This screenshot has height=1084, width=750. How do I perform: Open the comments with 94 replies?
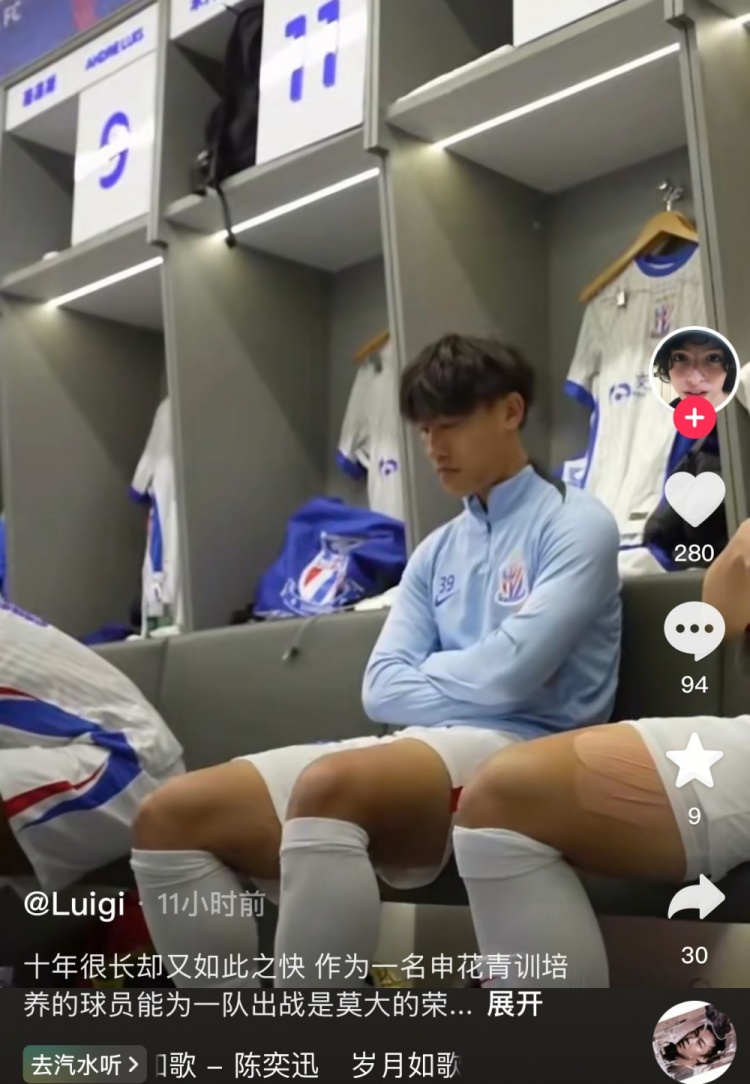[x=694, y=631]
